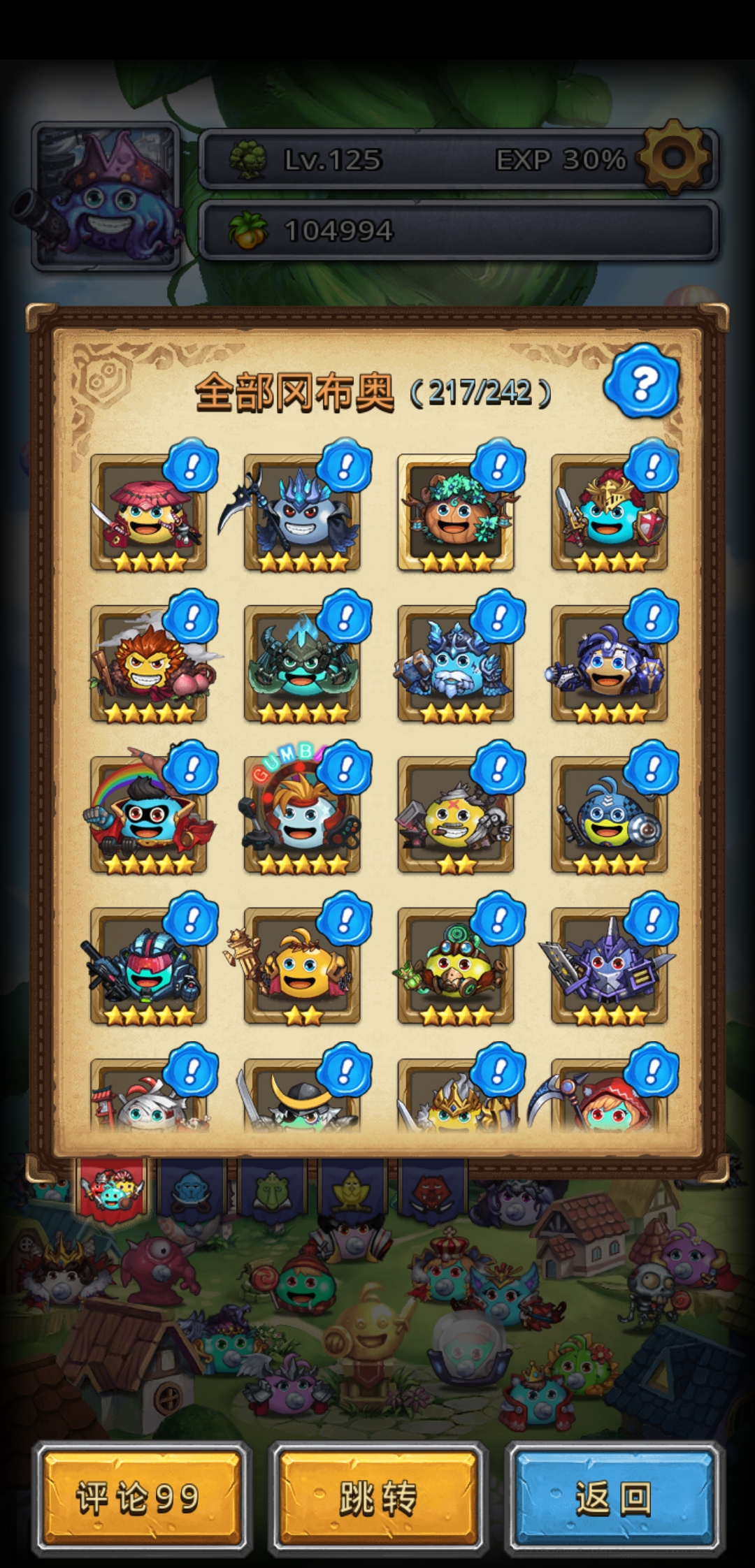The image size is (755, 1568).
Task: Tap the blue question mark help badge
Action: 642,383
